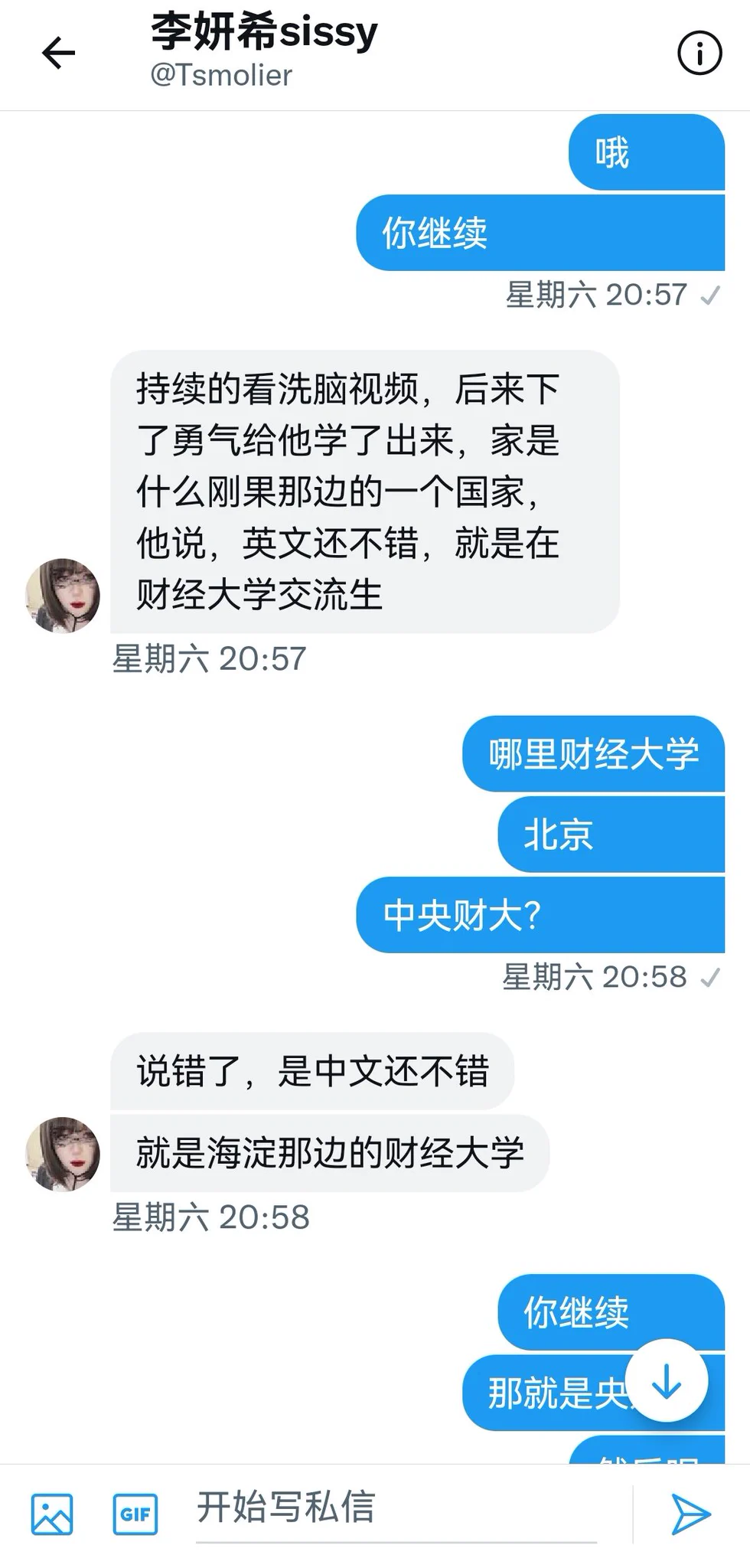Go back from the conversation
This screenshot has width=750, height=1568.
pyautogui.click(x=58, y=54)
